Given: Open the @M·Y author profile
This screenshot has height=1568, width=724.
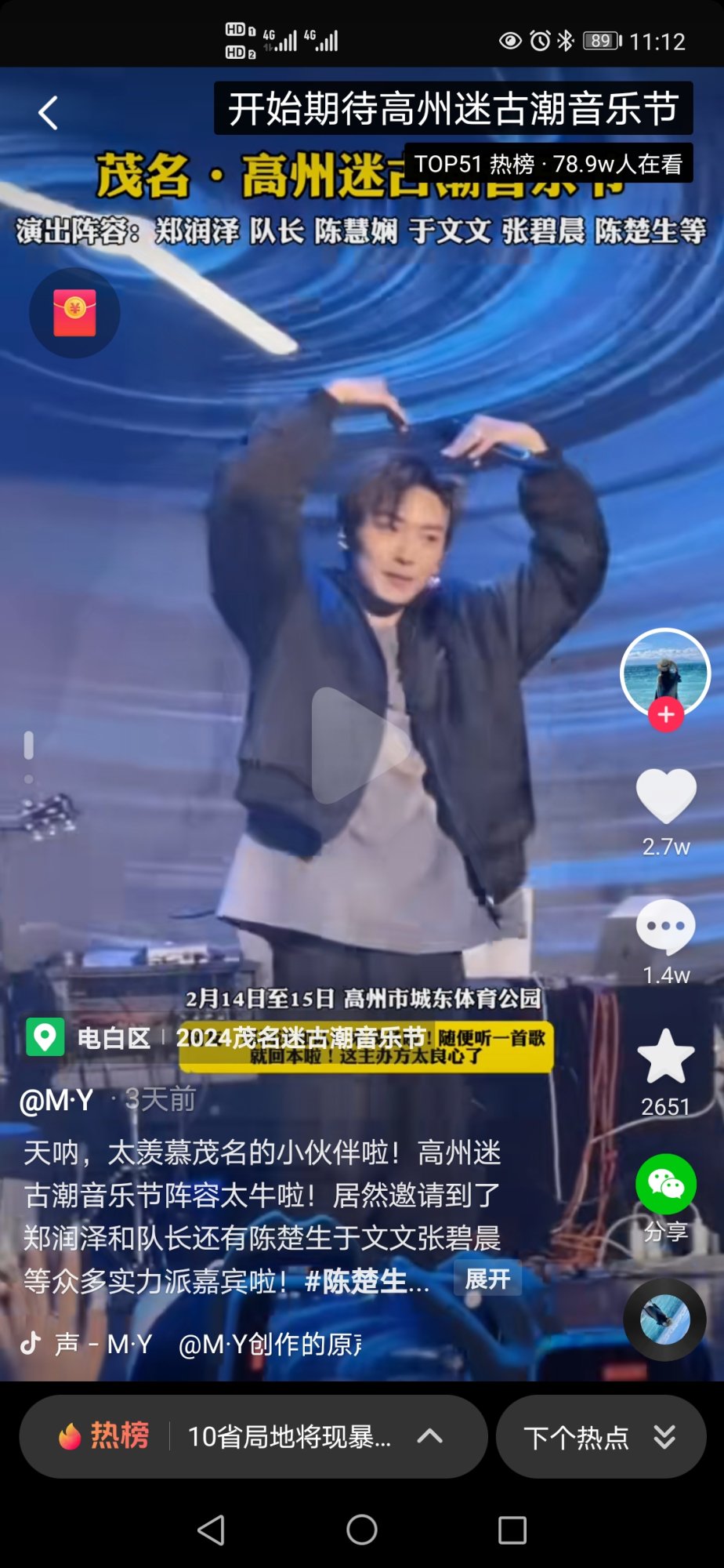Looking at the screenshot, I should coord(56,1100).
